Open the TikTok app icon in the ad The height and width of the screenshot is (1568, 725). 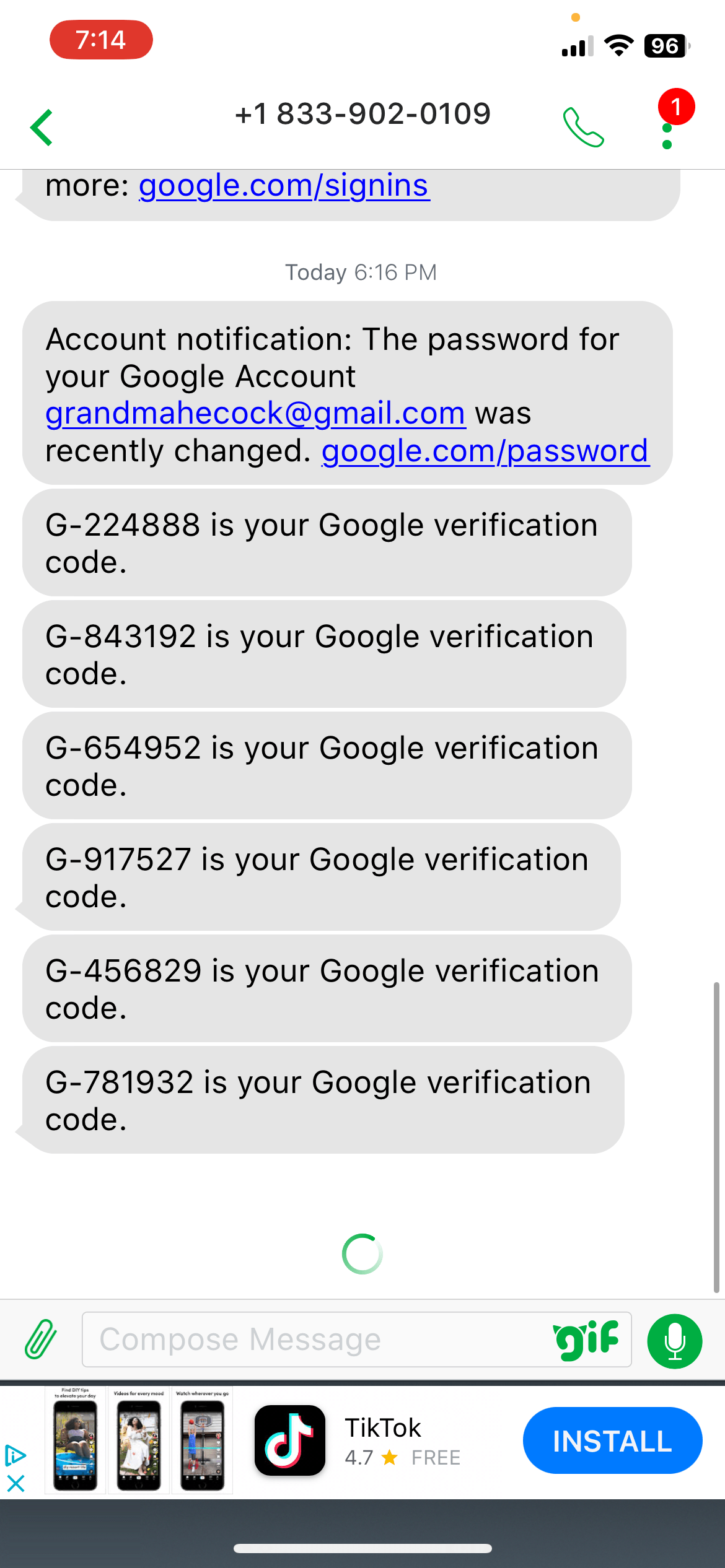pos(290,1440)
